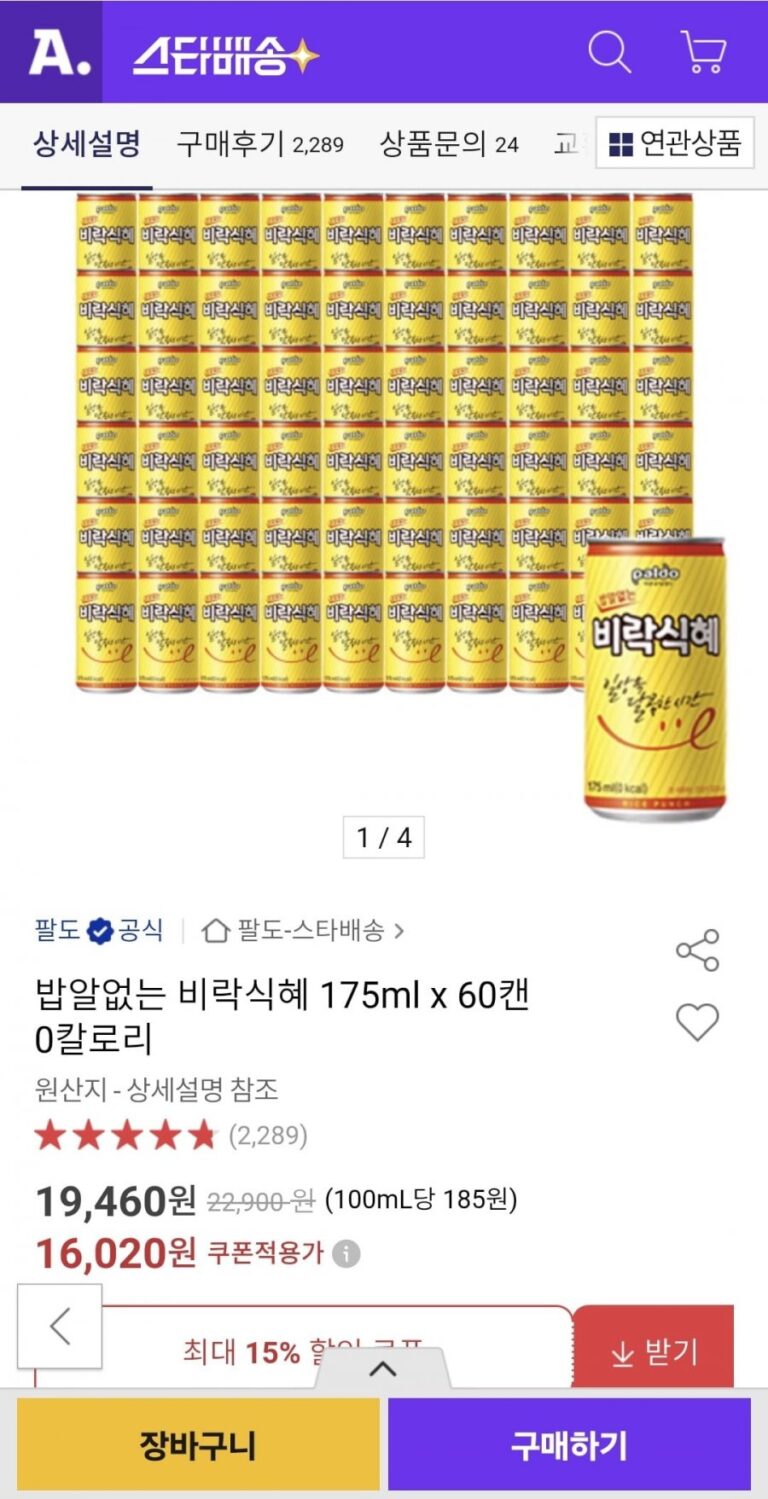Share this product

[697, 950]
